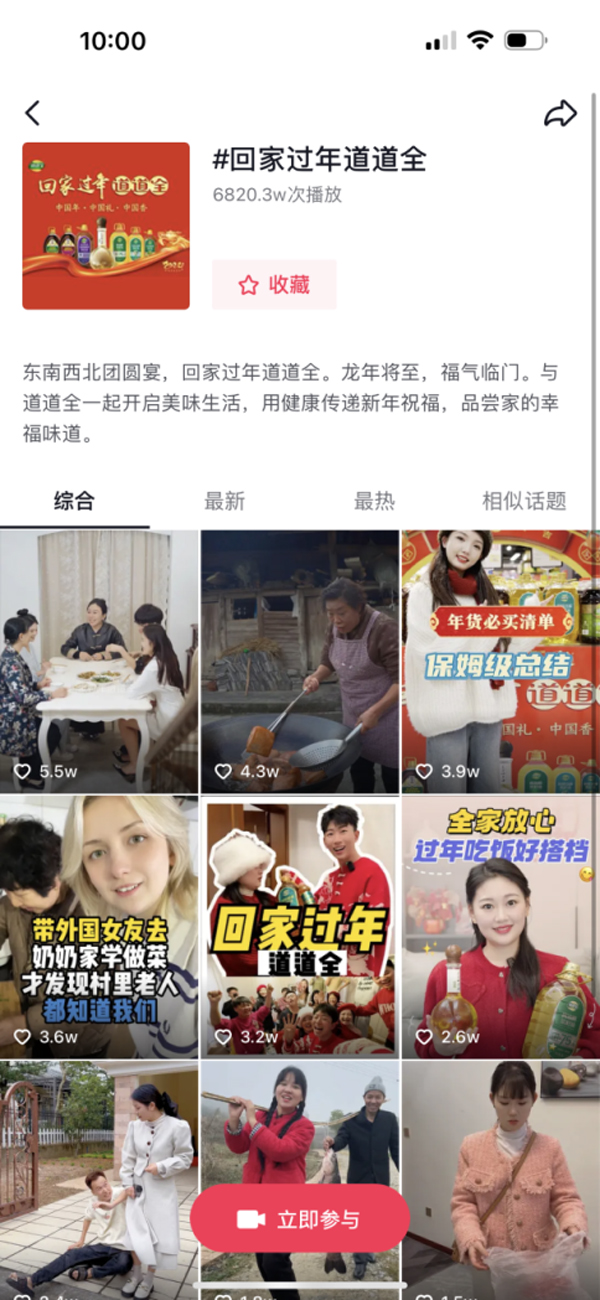Open the 相似话题 tab
The width and height of the screenshot is (600, 1300).
pyautogui.click(x=524, y=500)
